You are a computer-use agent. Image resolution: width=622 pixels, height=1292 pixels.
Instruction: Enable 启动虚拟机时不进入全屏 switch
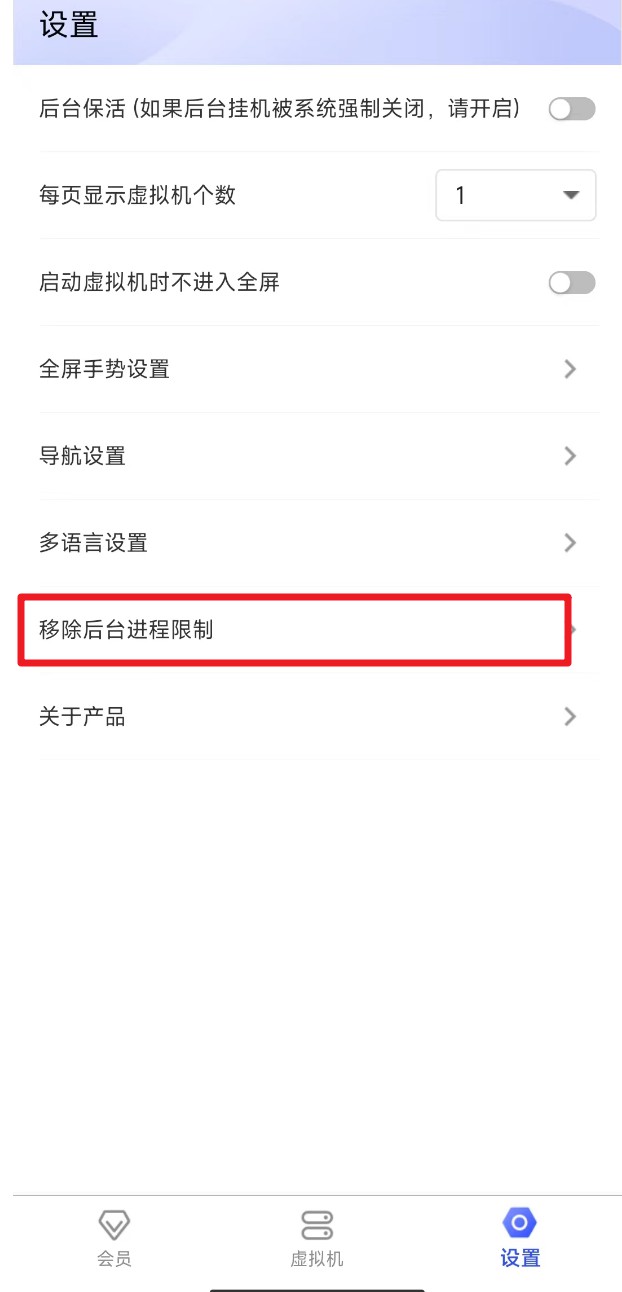(571, 283)
